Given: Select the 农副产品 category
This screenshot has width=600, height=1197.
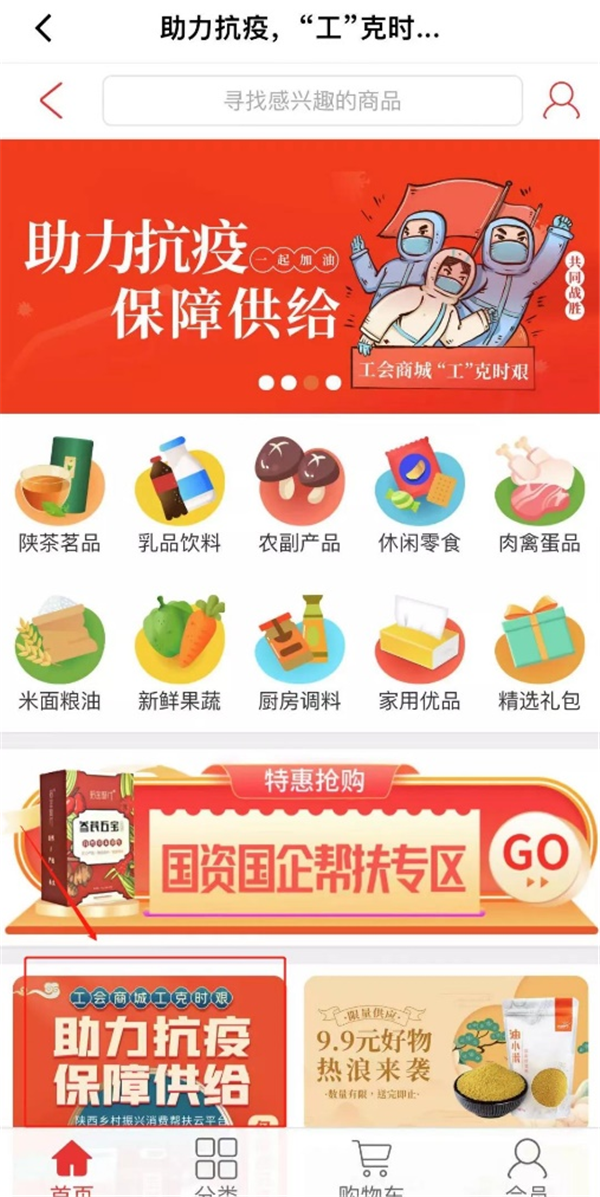Looking at the screenshot, I should click(x=300, y=495).
